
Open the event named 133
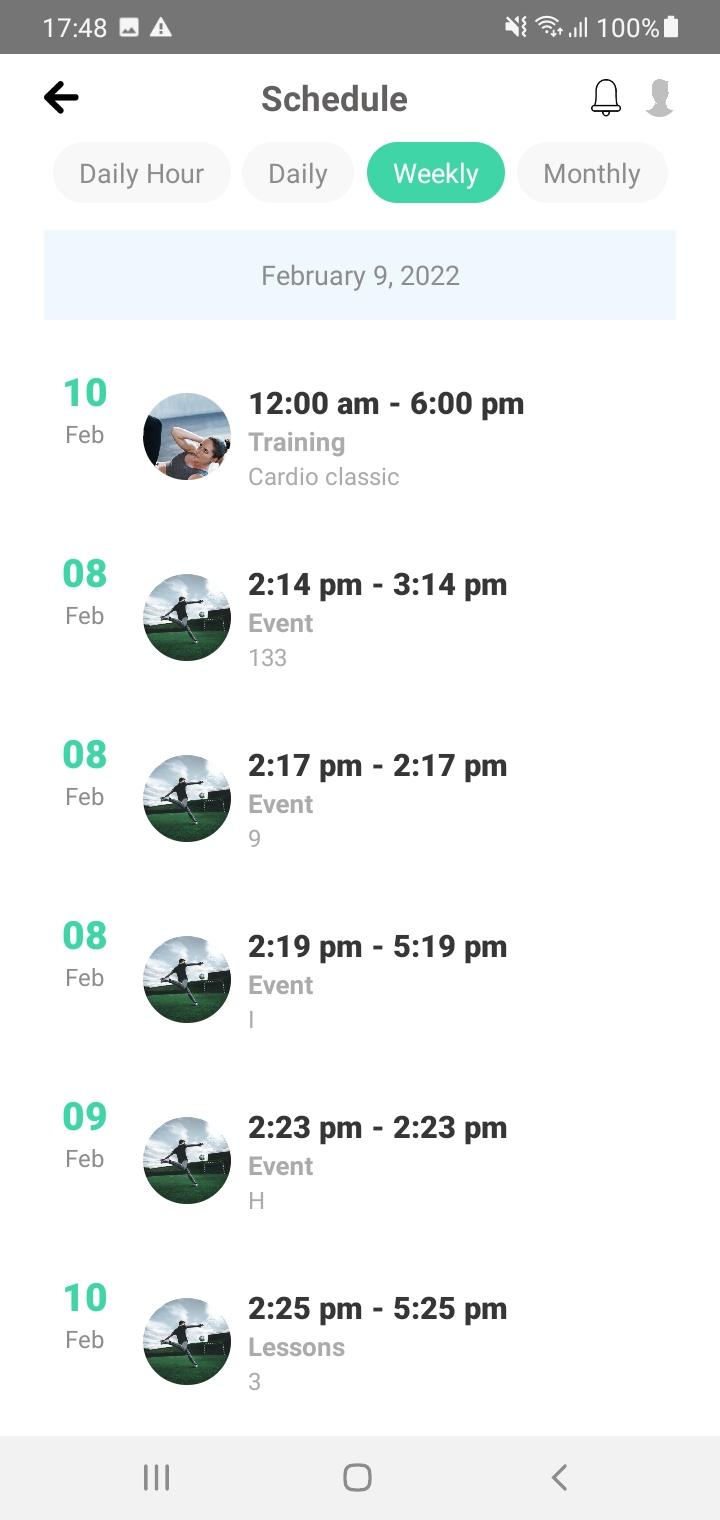360,617
